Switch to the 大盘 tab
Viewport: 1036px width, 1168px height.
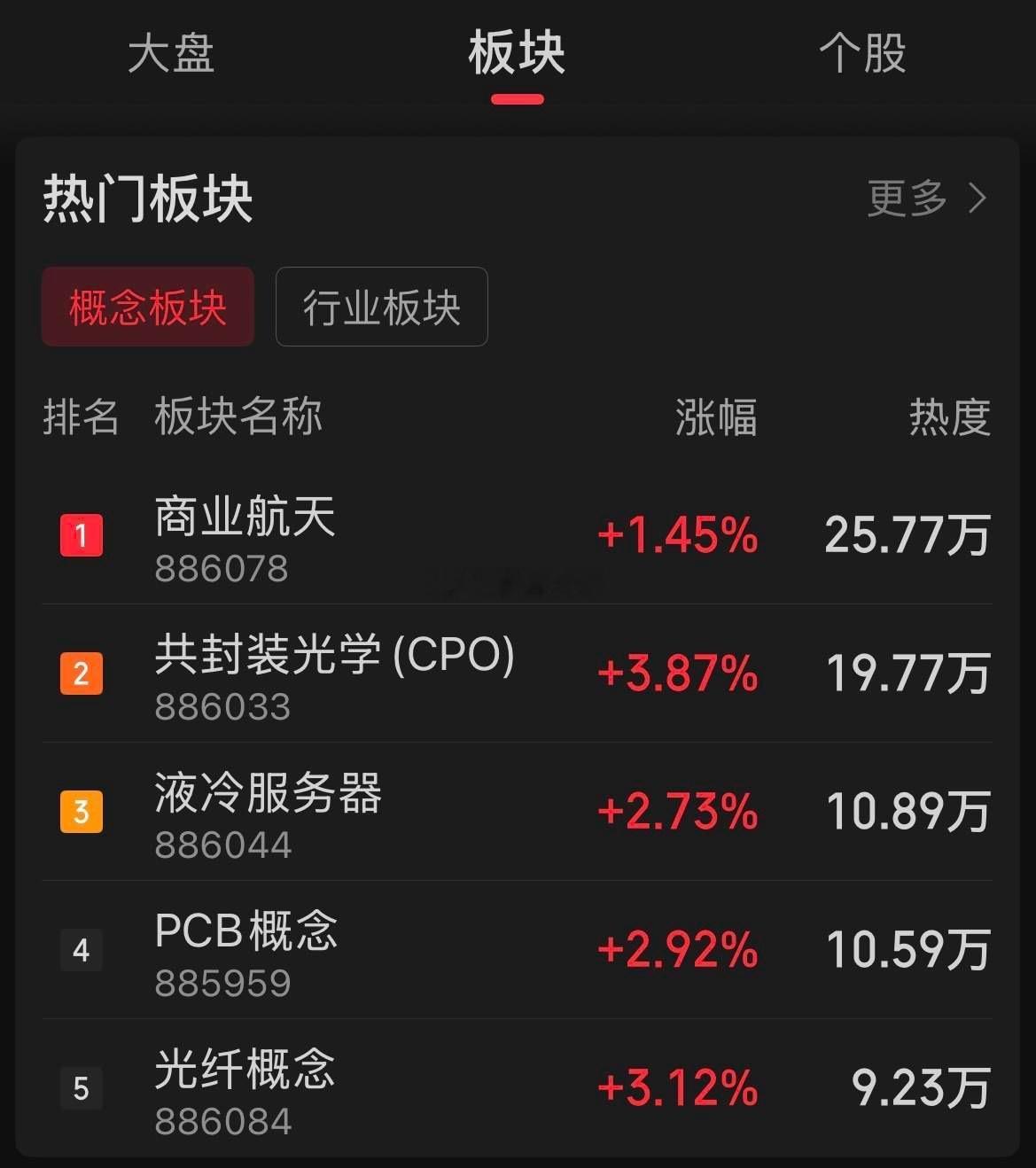[x=173, y=53]
